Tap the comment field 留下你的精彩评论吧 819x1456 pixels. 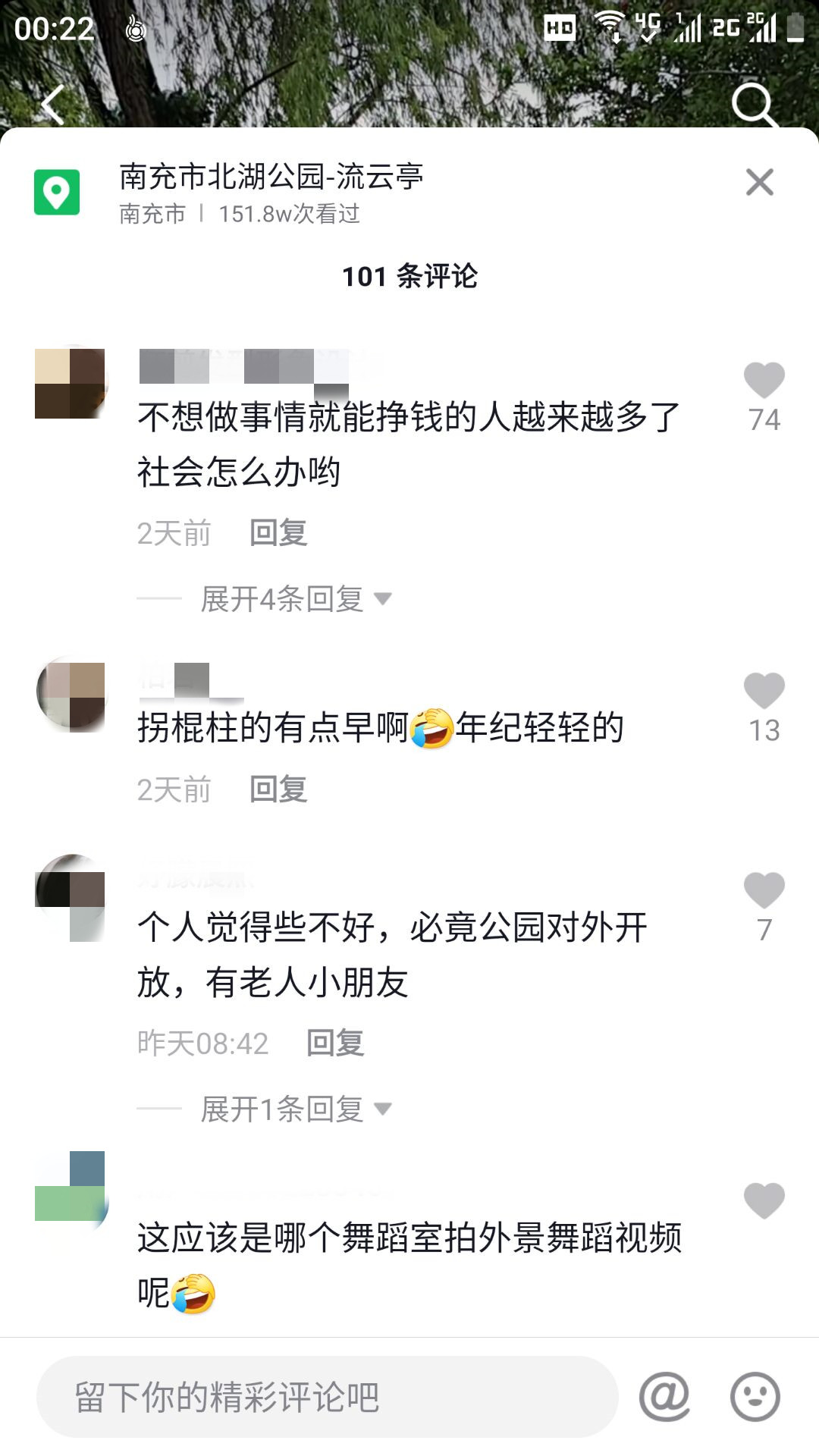[x=326, y=1397]
